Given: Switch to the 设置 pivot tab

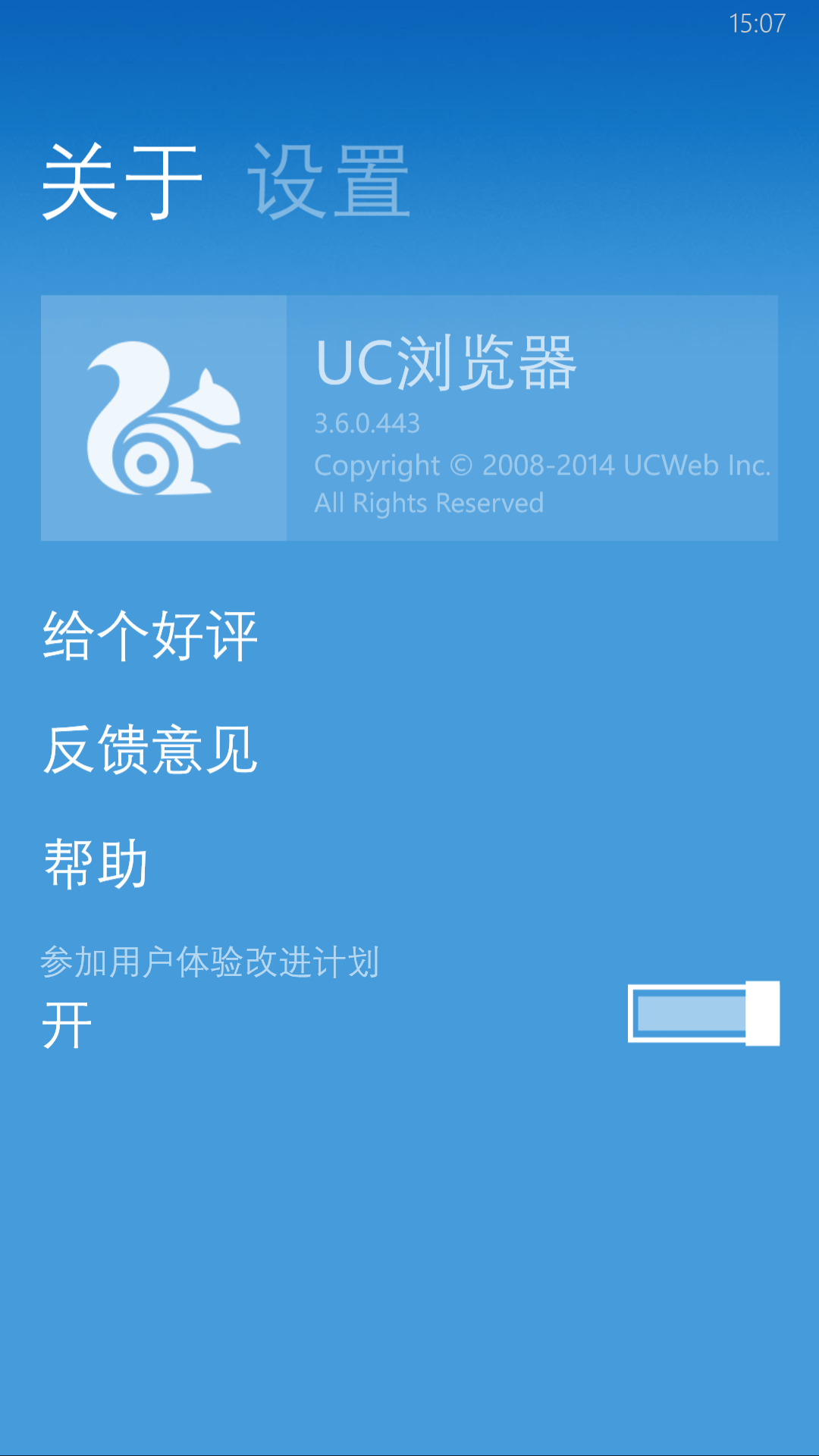Looking at the screenshot, I should [x=328, y=182].
